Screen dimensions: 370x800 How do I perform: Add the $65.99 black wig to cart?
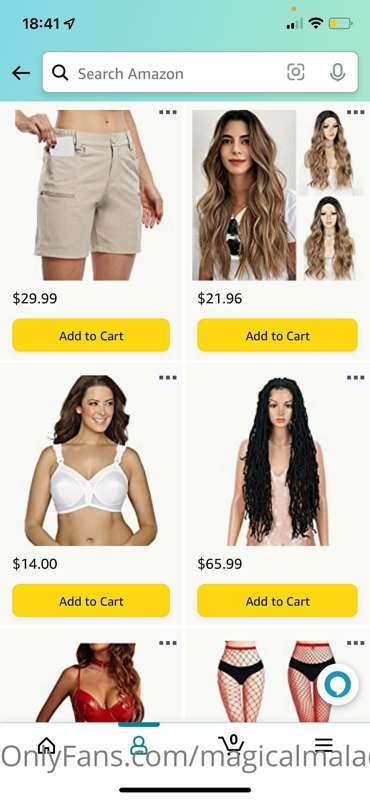(x=277, y=601)
